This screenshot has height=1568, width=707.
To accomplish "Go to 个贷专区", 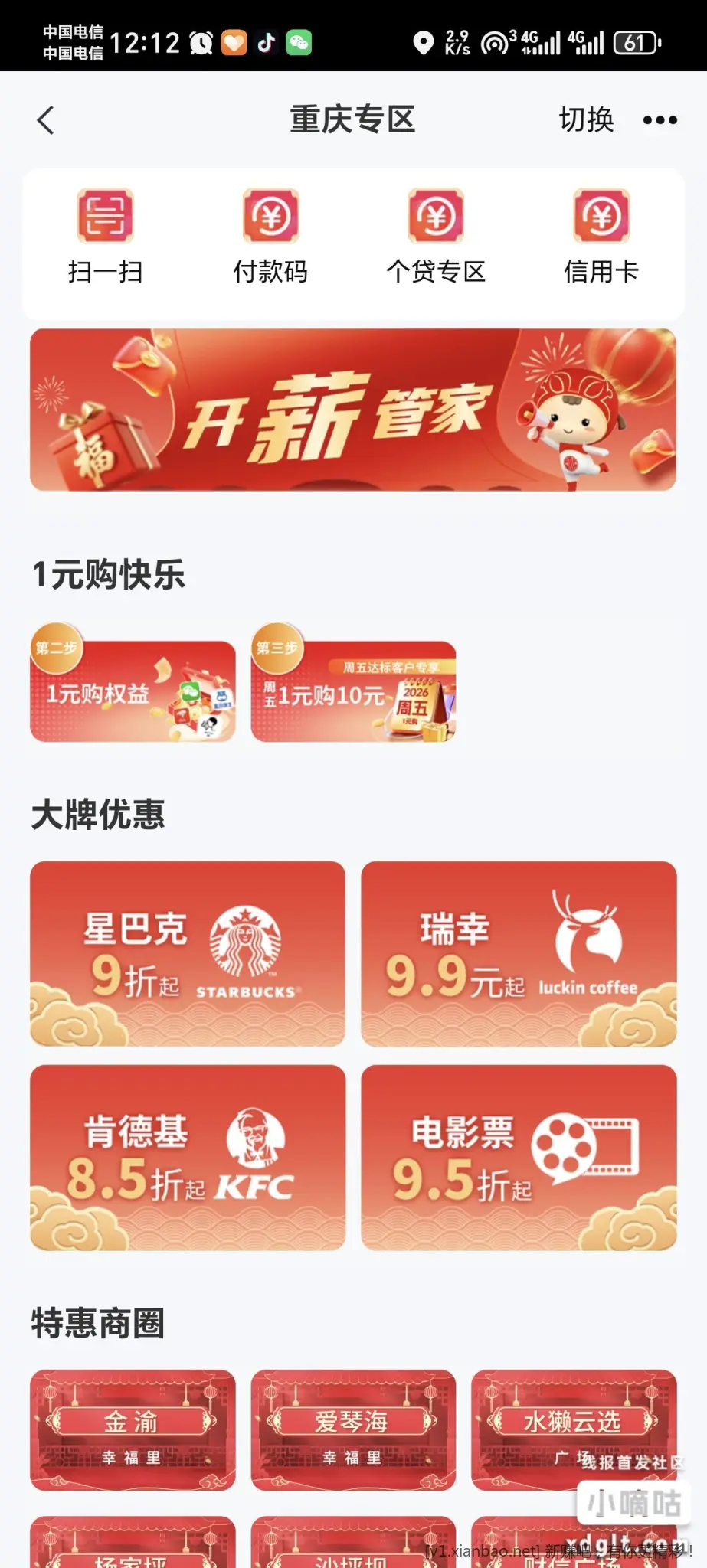I will (436, 237).
